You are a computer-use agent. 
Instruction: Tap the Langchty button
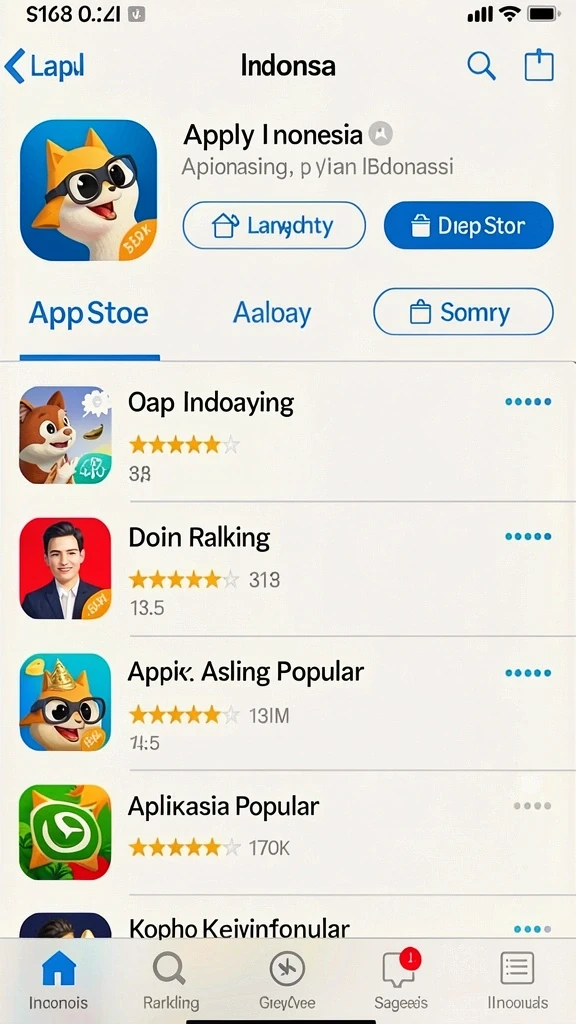pos(274,225)
